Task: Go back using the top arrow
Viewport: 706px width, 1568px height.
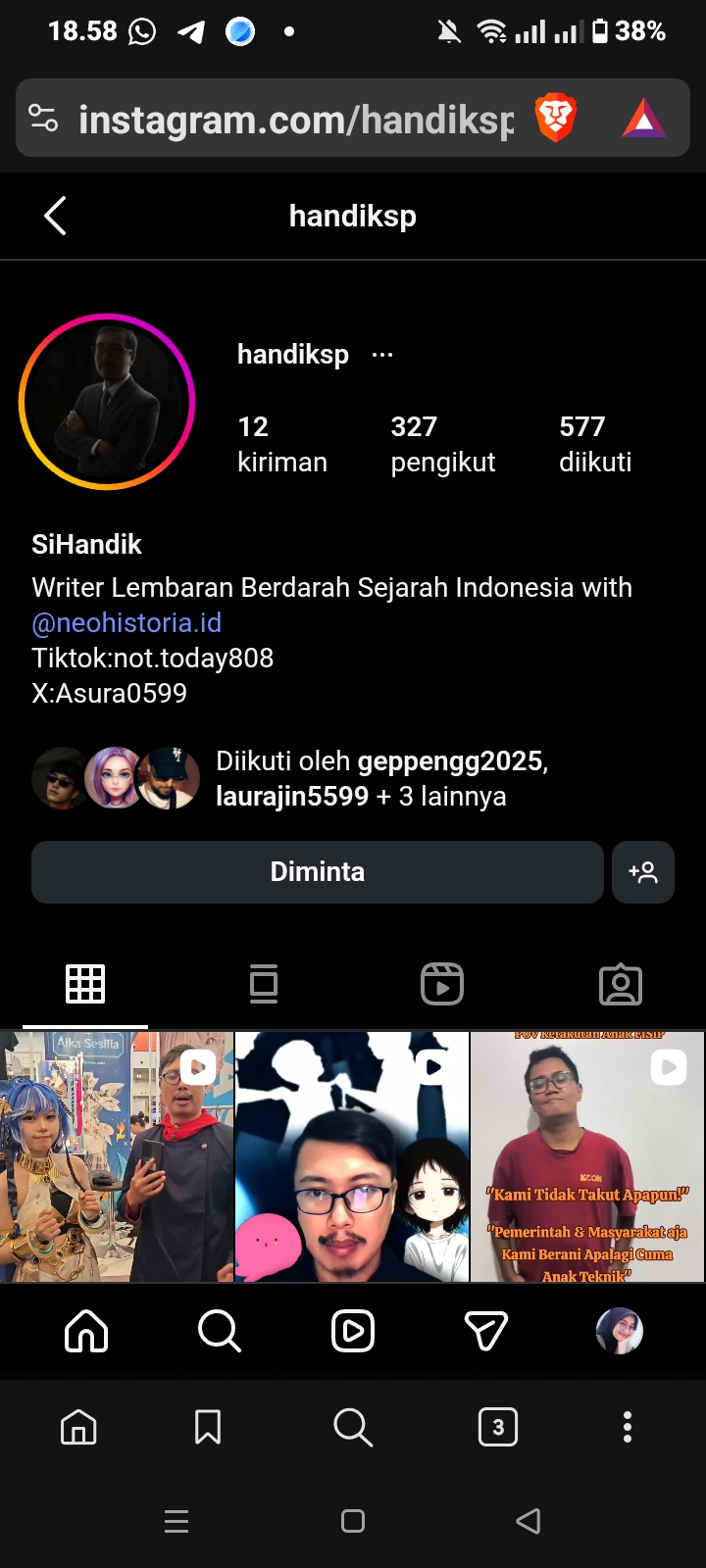Action: point(56,216)
